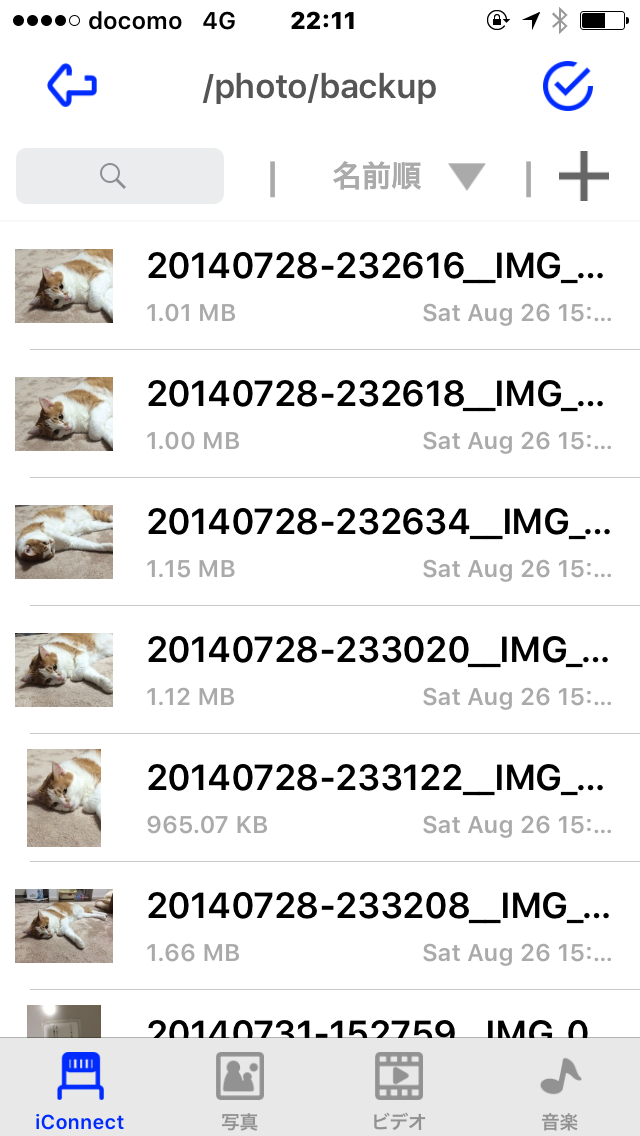Go back from the /photo/backup folder
Viewport: 640px width, 1136px height.
[72, 87]
